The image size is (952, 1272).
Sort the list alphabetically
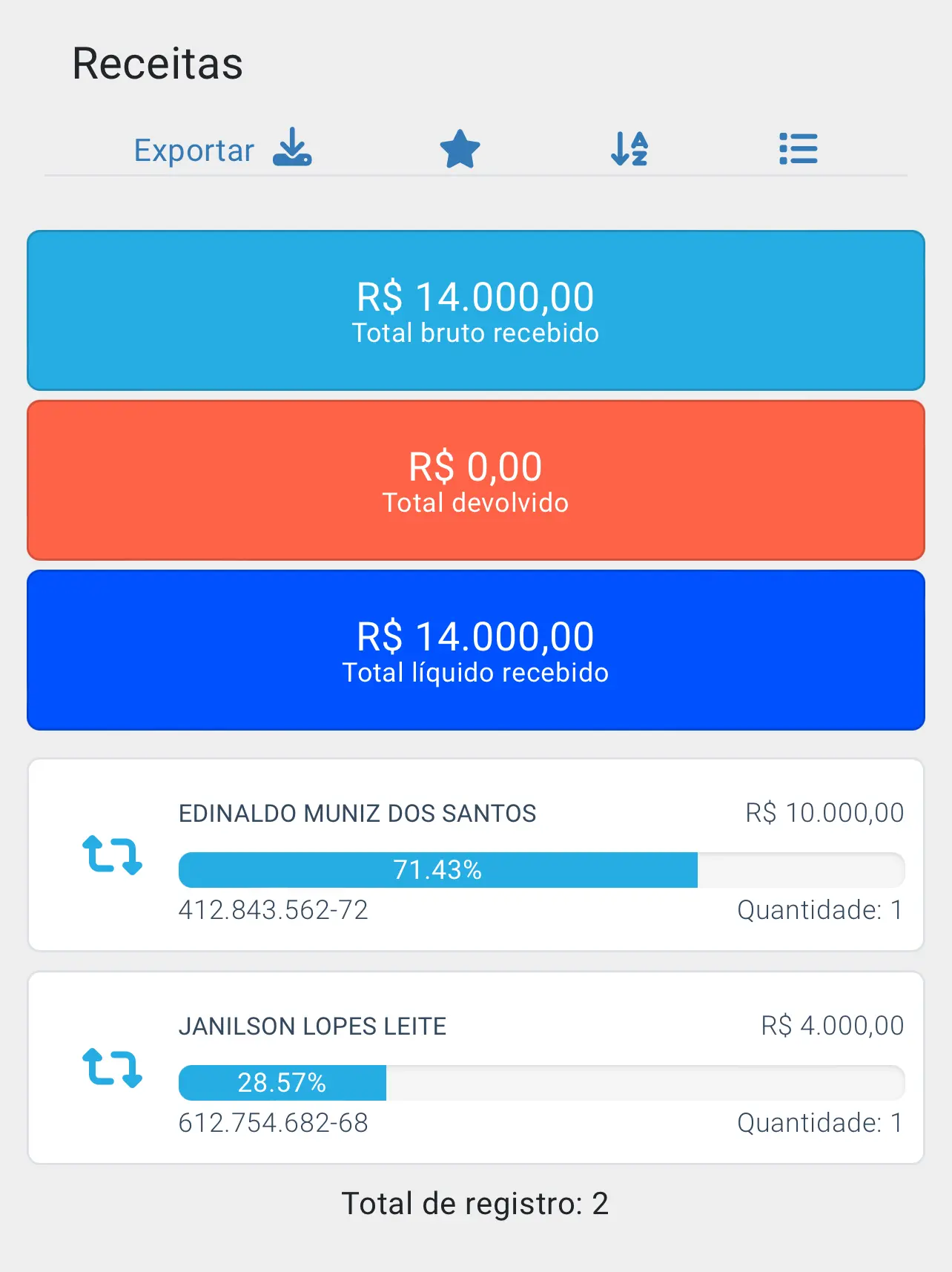click(x=629, y=149)
